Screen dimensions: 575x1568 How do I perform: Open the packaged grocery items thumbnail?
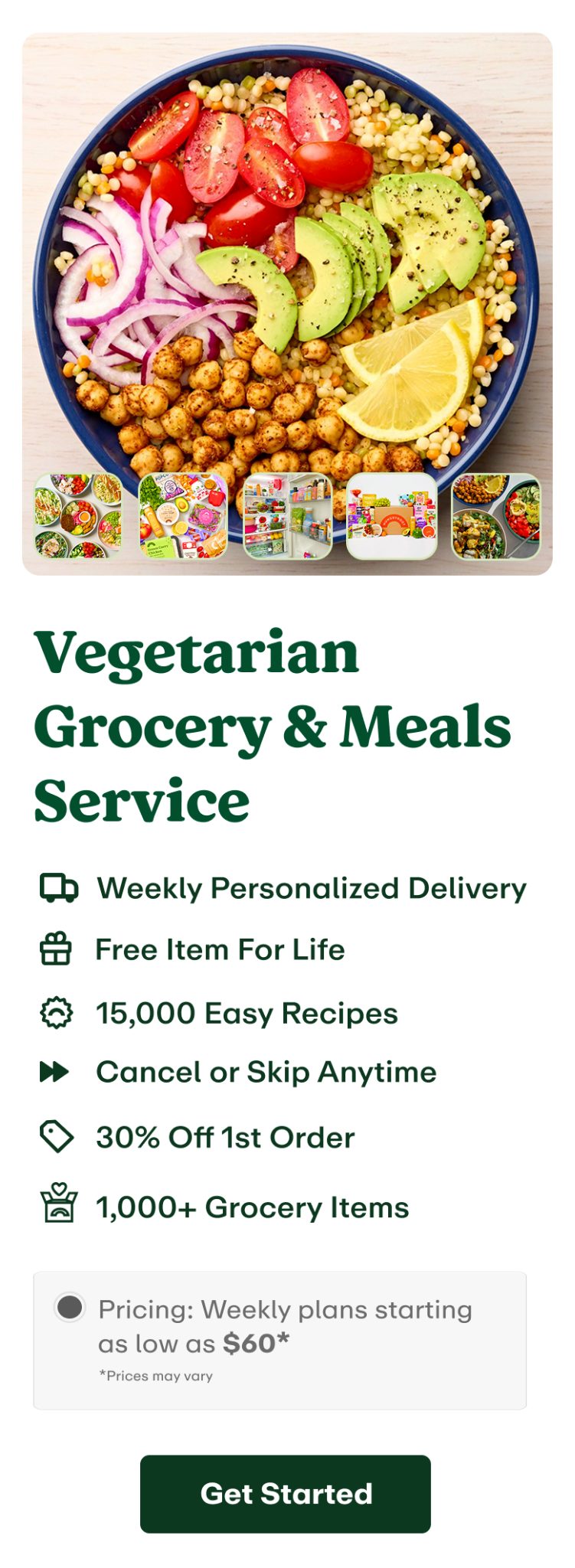coord(183,516)
